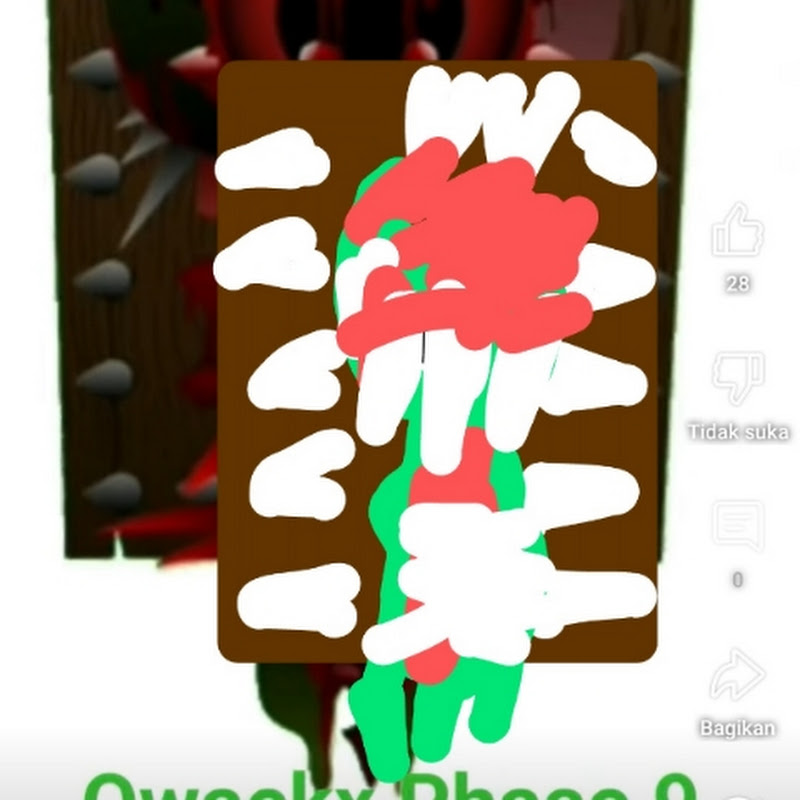
Task: Like this Short
Action: 737,231
